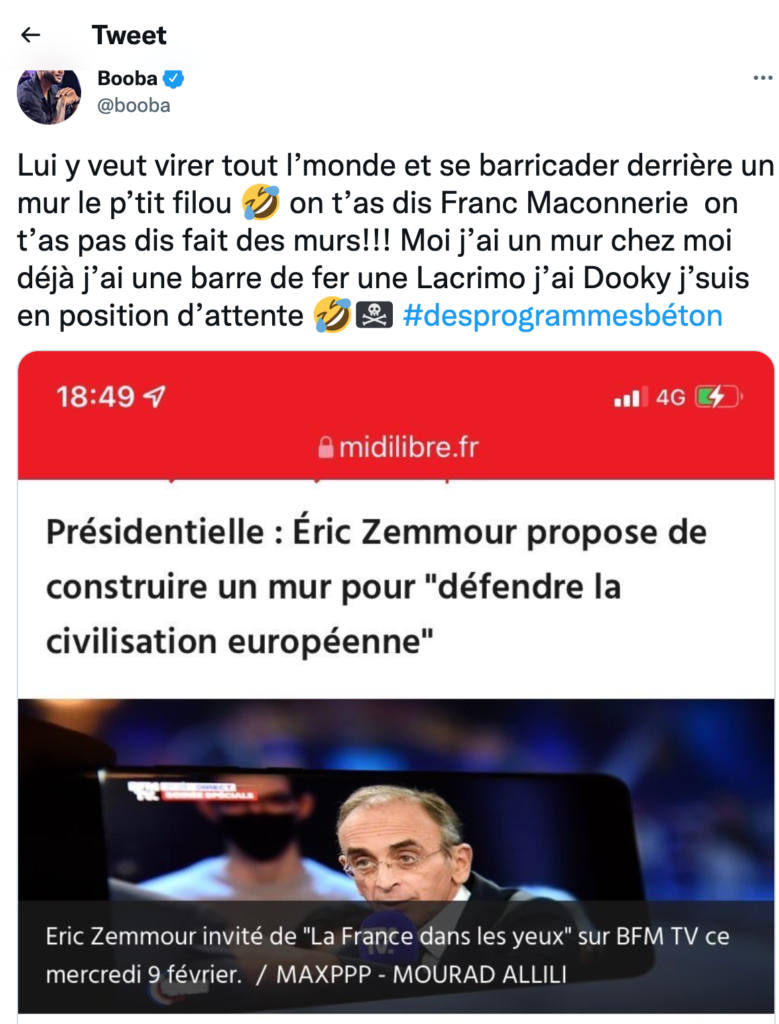
Task: Go back using the arrow
Action: click(x=31, y=35)
